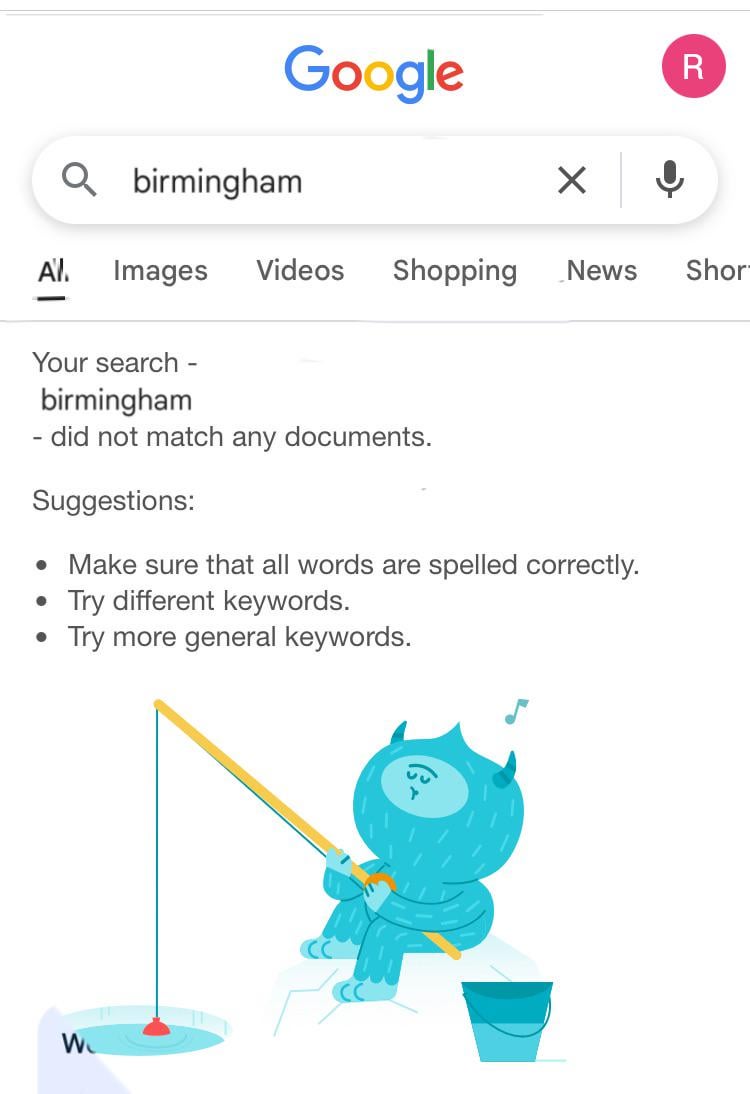The width and height of the screenshot is (750, 1094).
Task: Go to the News tab
Action: tap(601, 271)
